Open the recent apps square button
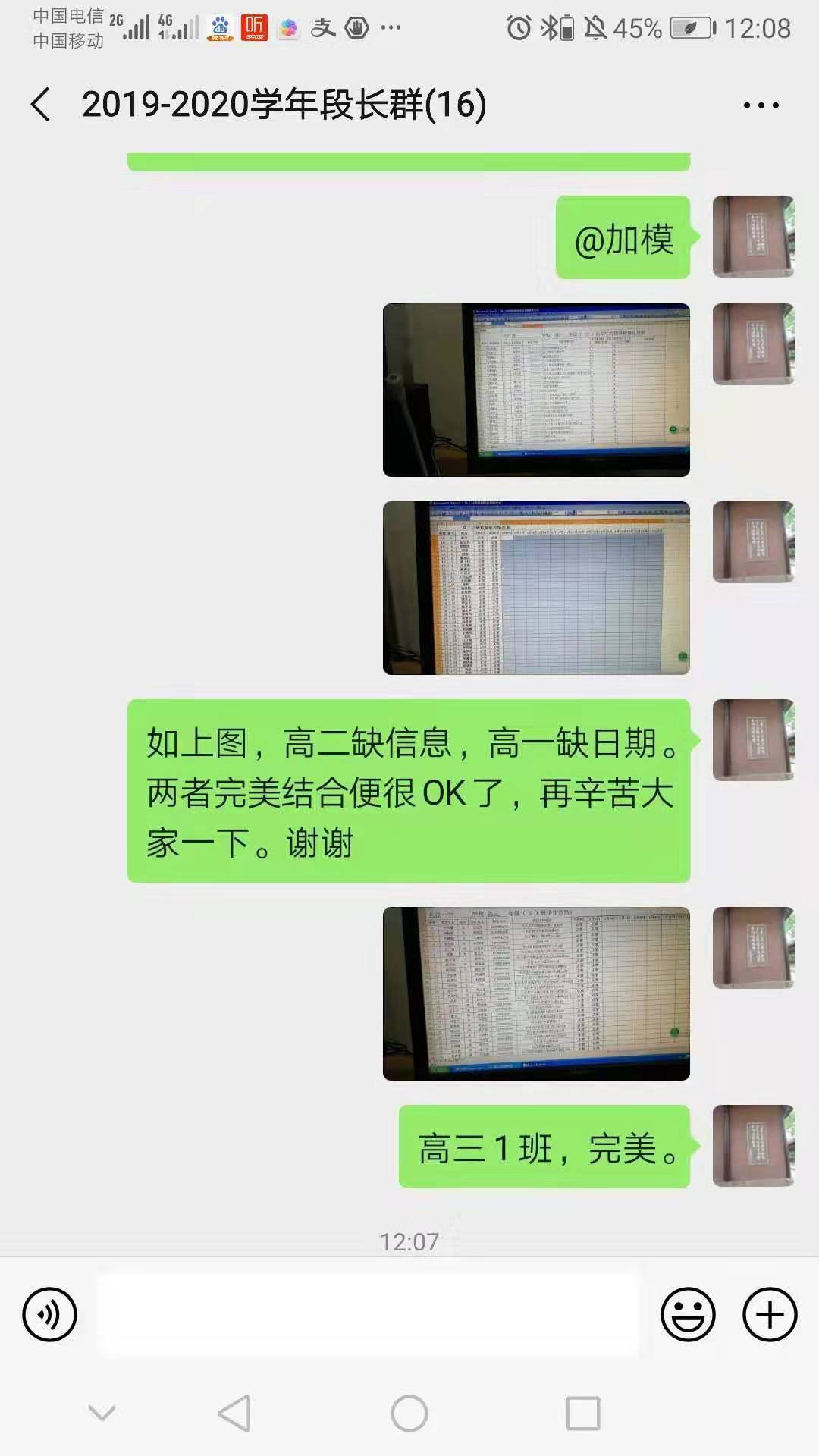Image resolution: width=819 pixels, height=1456 pixels. [583, 1414]
